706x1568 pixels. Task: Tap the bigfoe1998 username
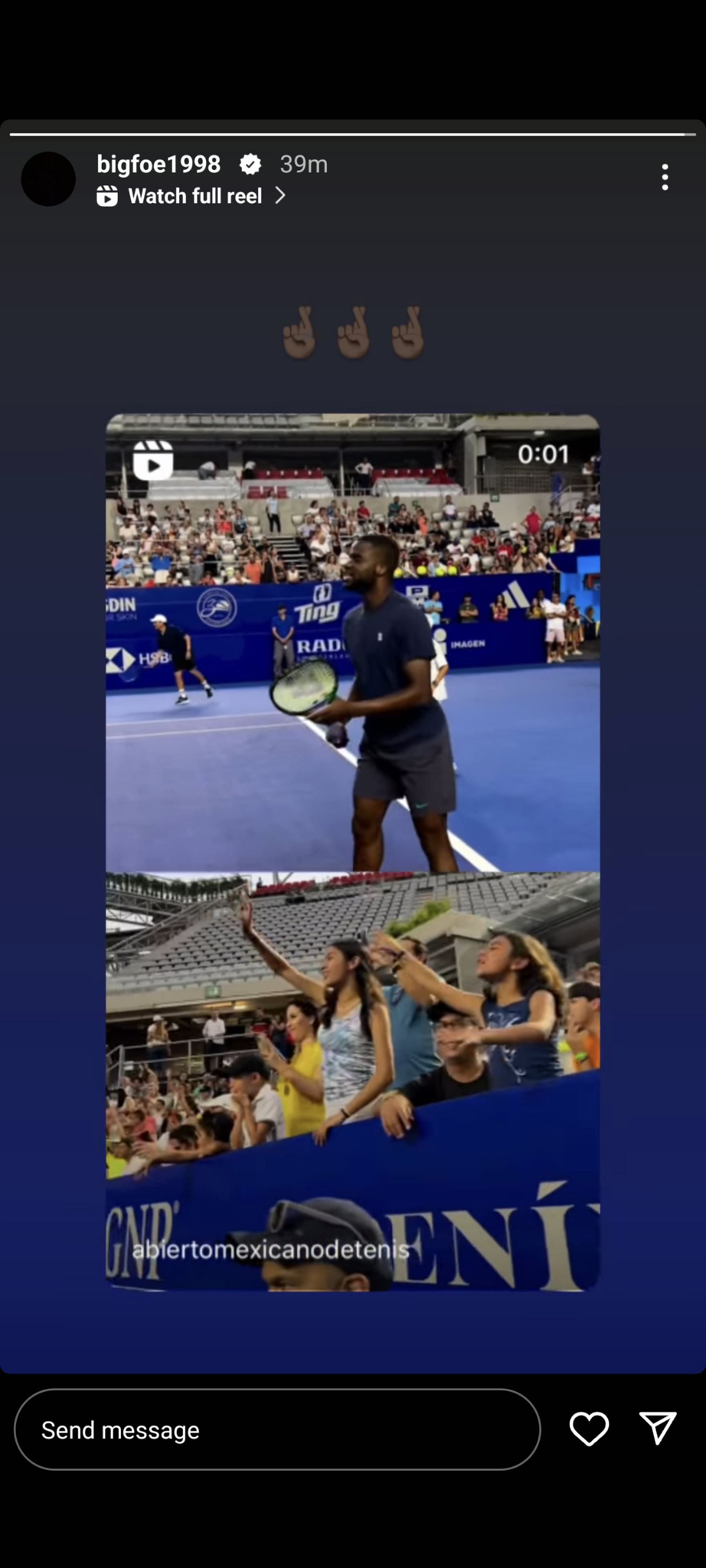(159, 164)
